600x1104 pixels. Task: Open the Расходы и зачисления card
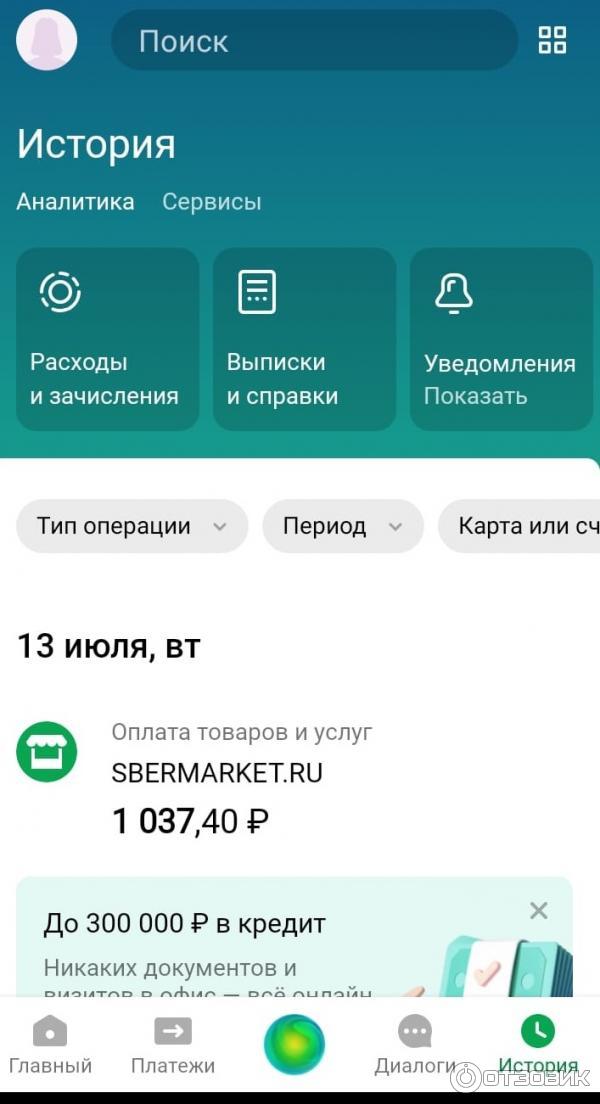(x=107, y=339)
